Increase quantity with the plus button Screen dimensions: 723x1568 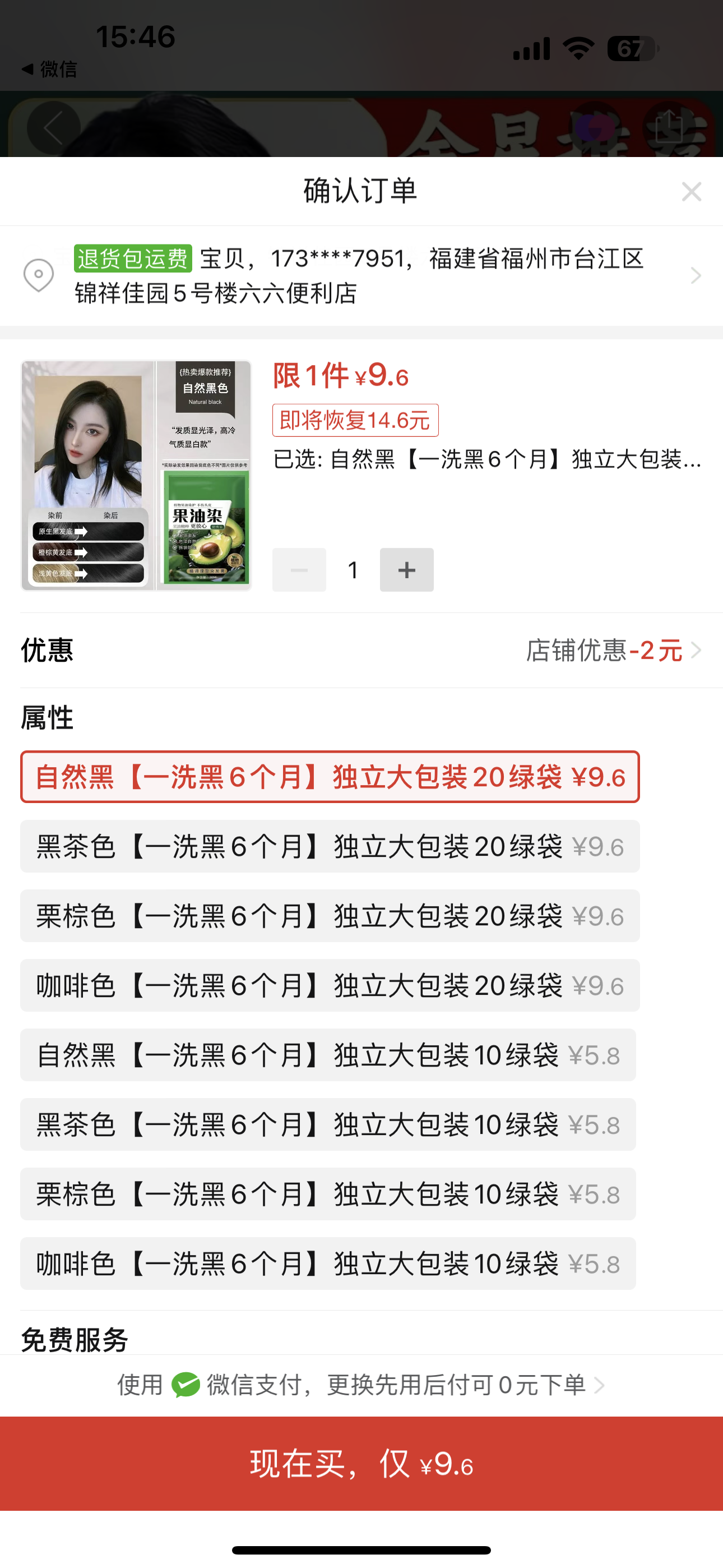pos(406,570)
